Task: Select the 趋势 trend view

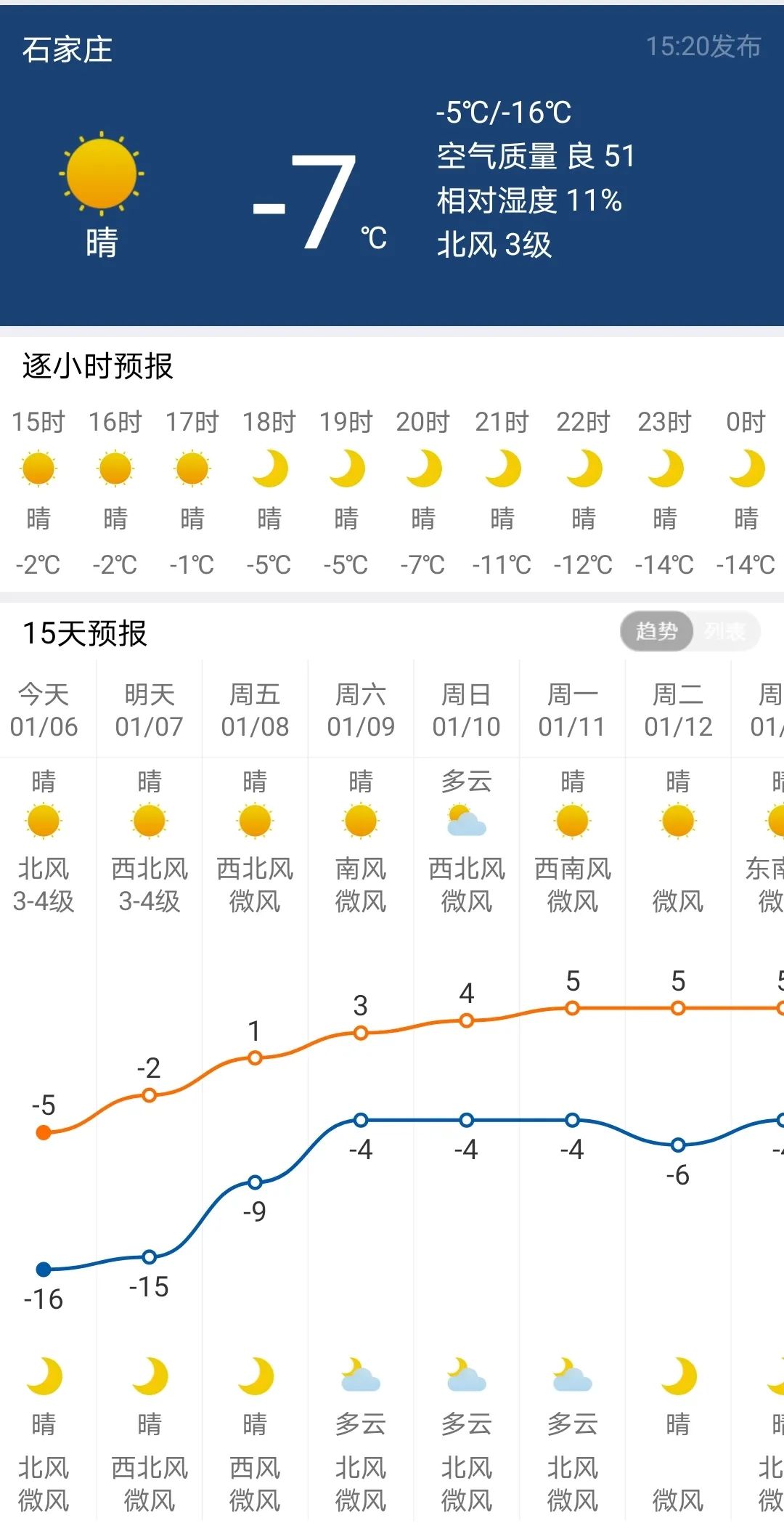Action: [656, 631]
